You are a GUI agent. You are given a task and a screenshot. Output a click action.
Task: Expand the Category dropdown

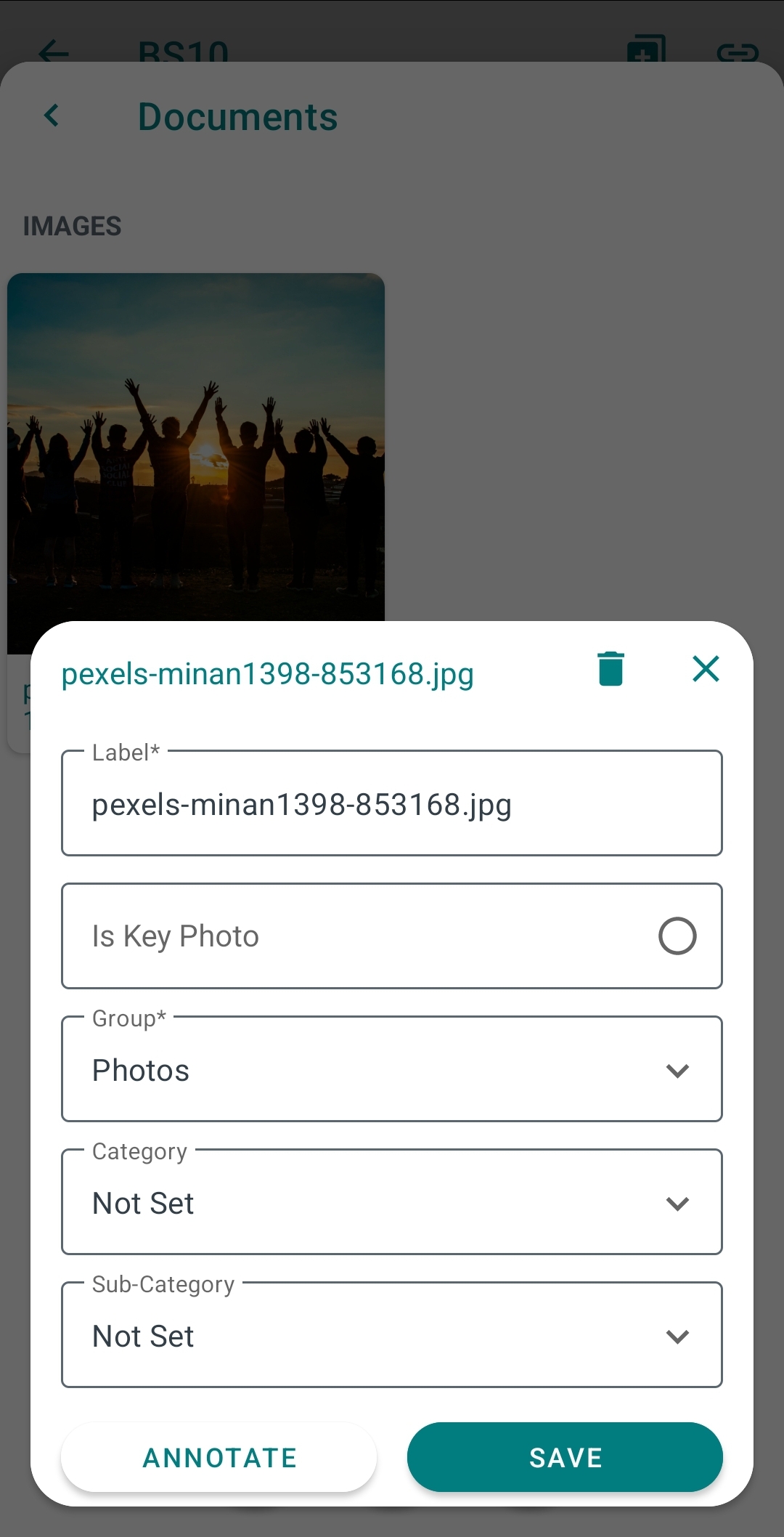[392, 1203]
